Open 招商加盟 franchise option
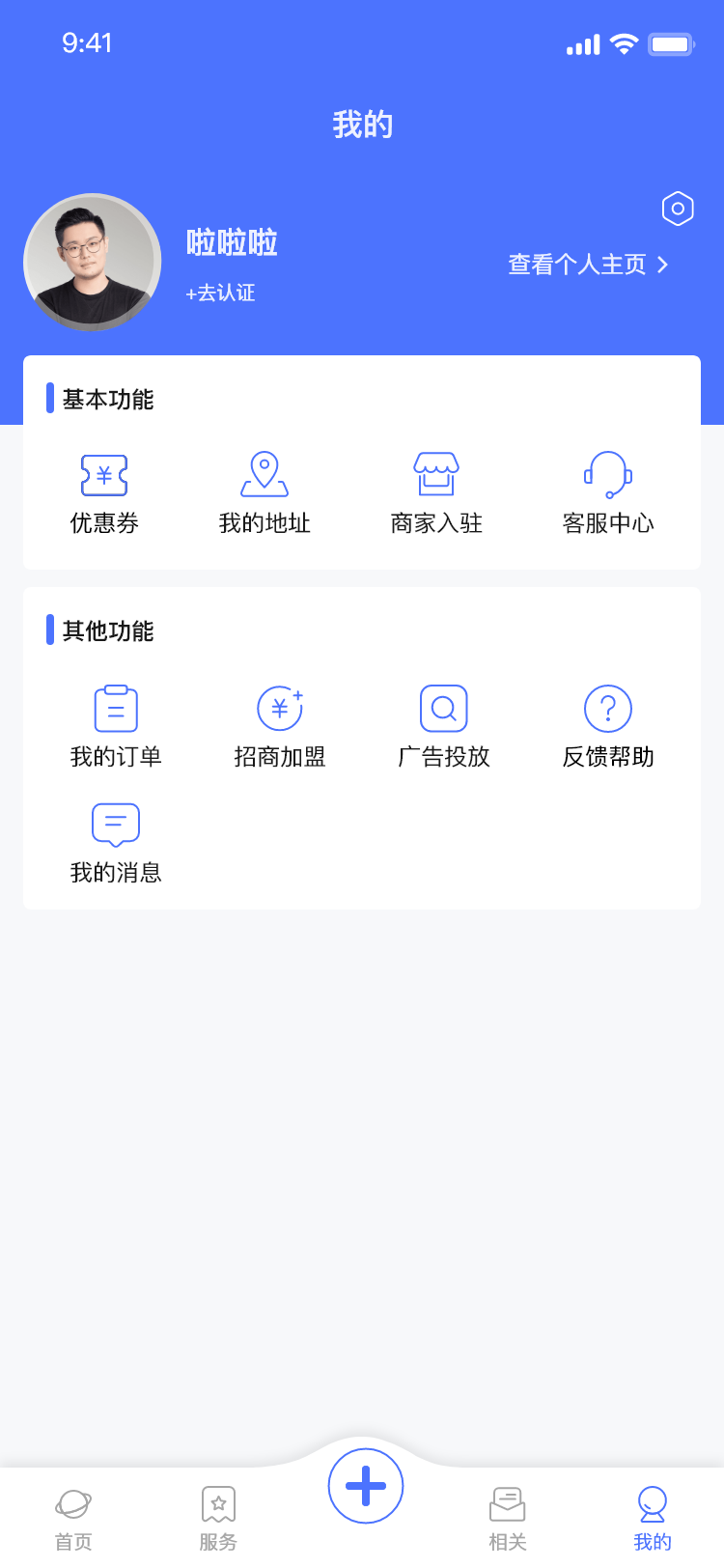This screenshot has height=1568, width=724. (280, 727)
